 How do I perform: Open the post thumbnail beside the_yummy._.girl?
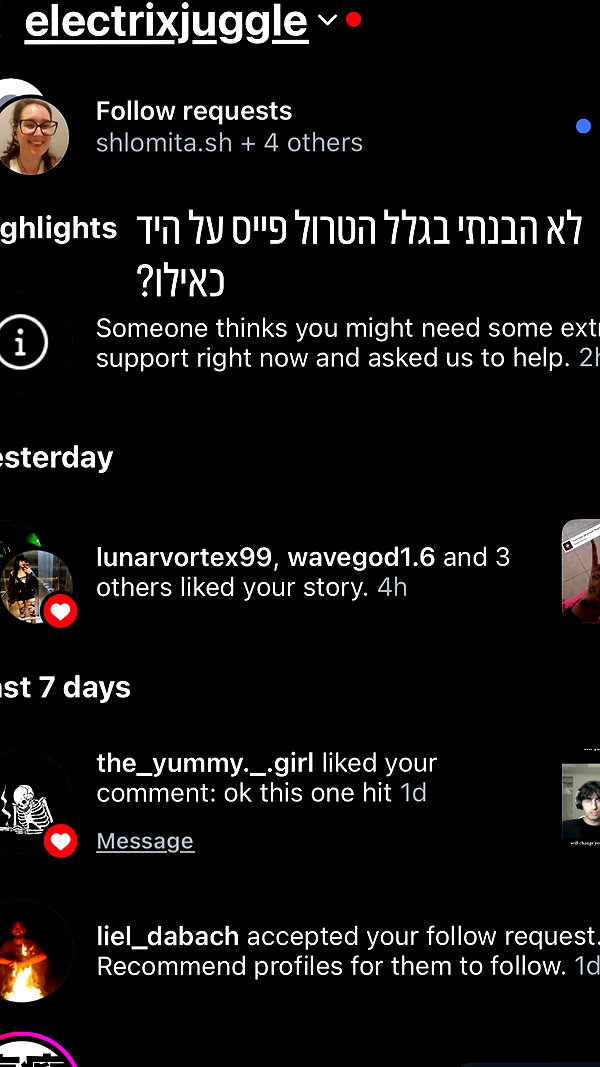(581, 805)
